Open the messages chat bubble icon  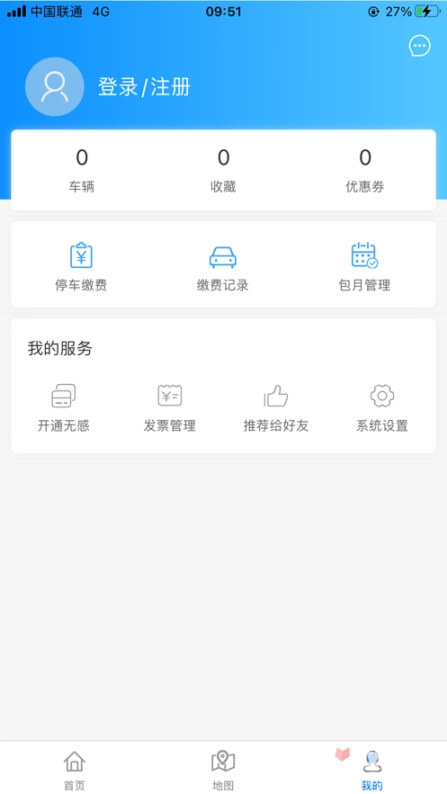(x=420, y=46)
